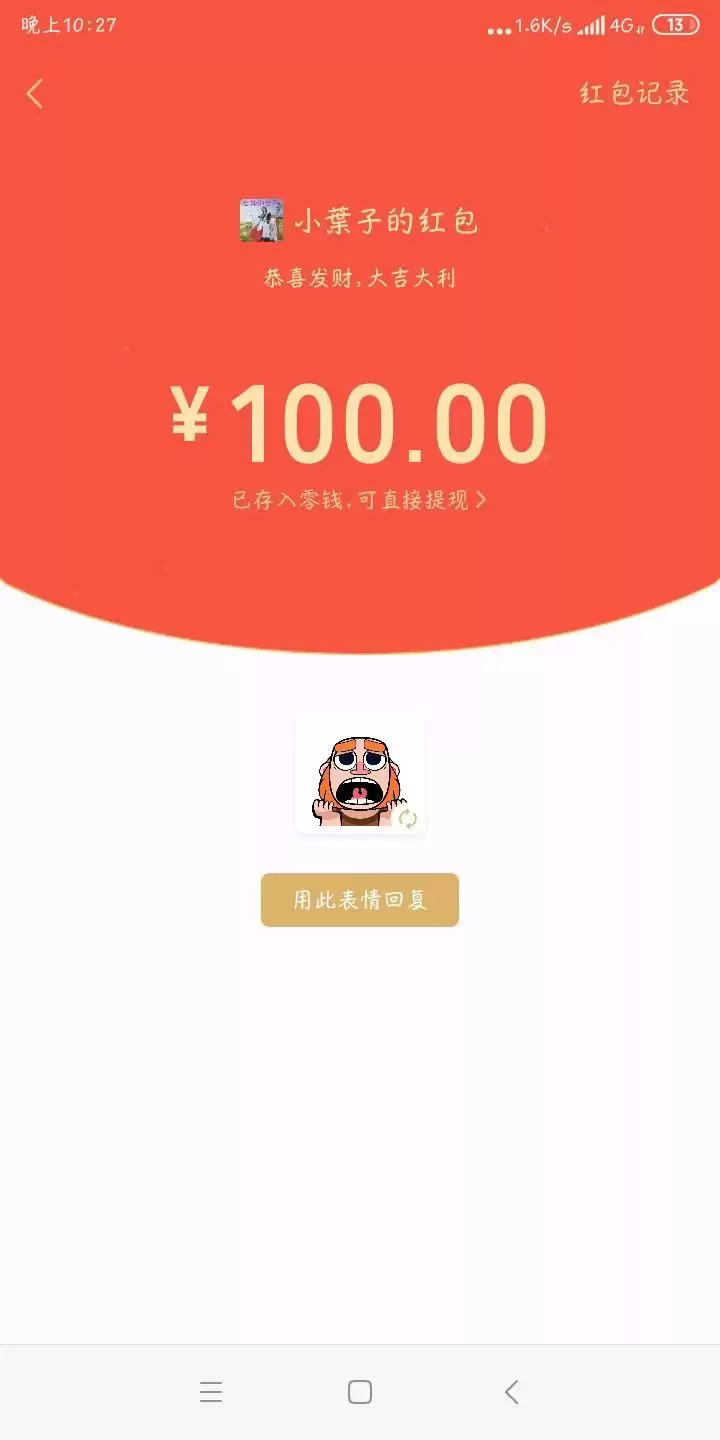720x1440 pixels.
Task: Tap 用此表情回复 button
Action: [x=360, y=900]
